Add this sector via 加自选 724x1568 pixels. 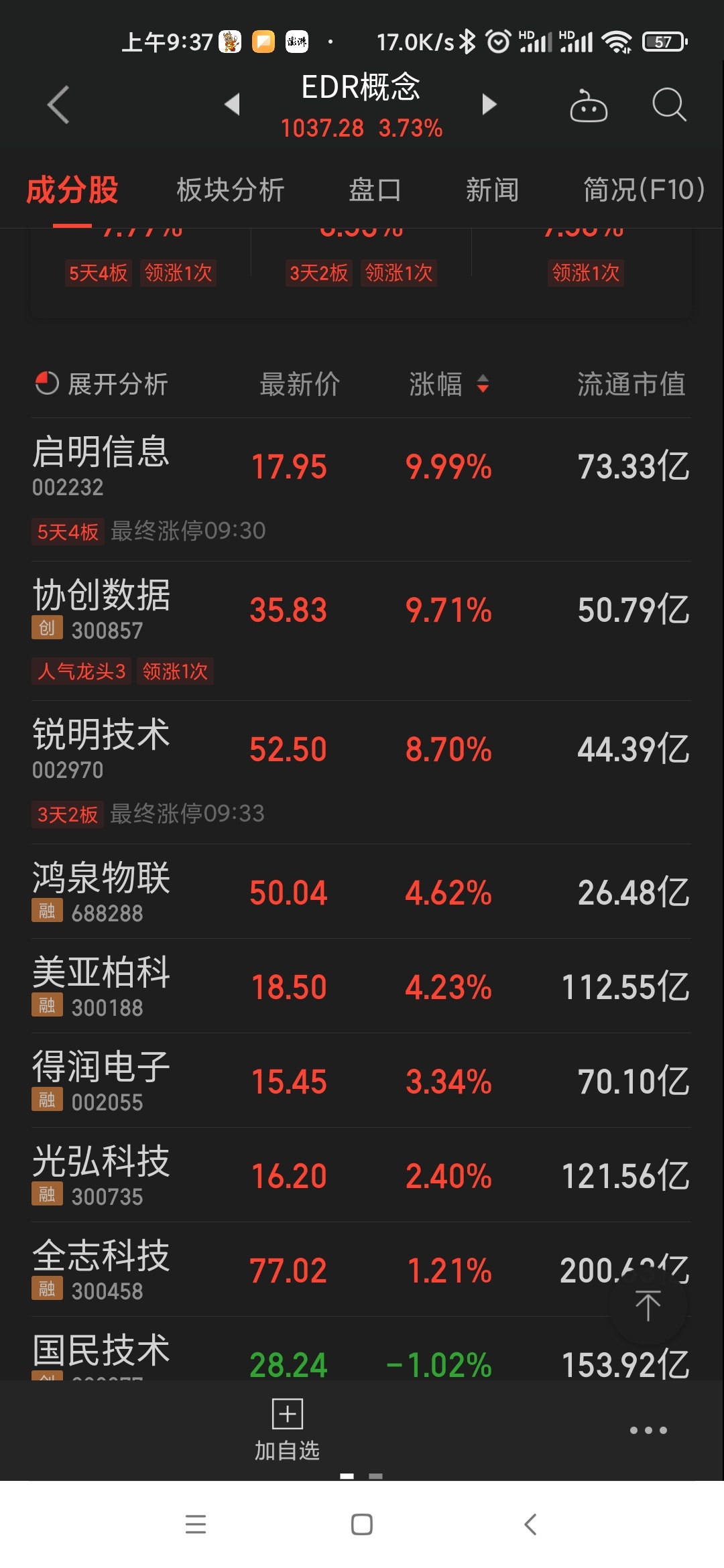(x=287, y=1430)
